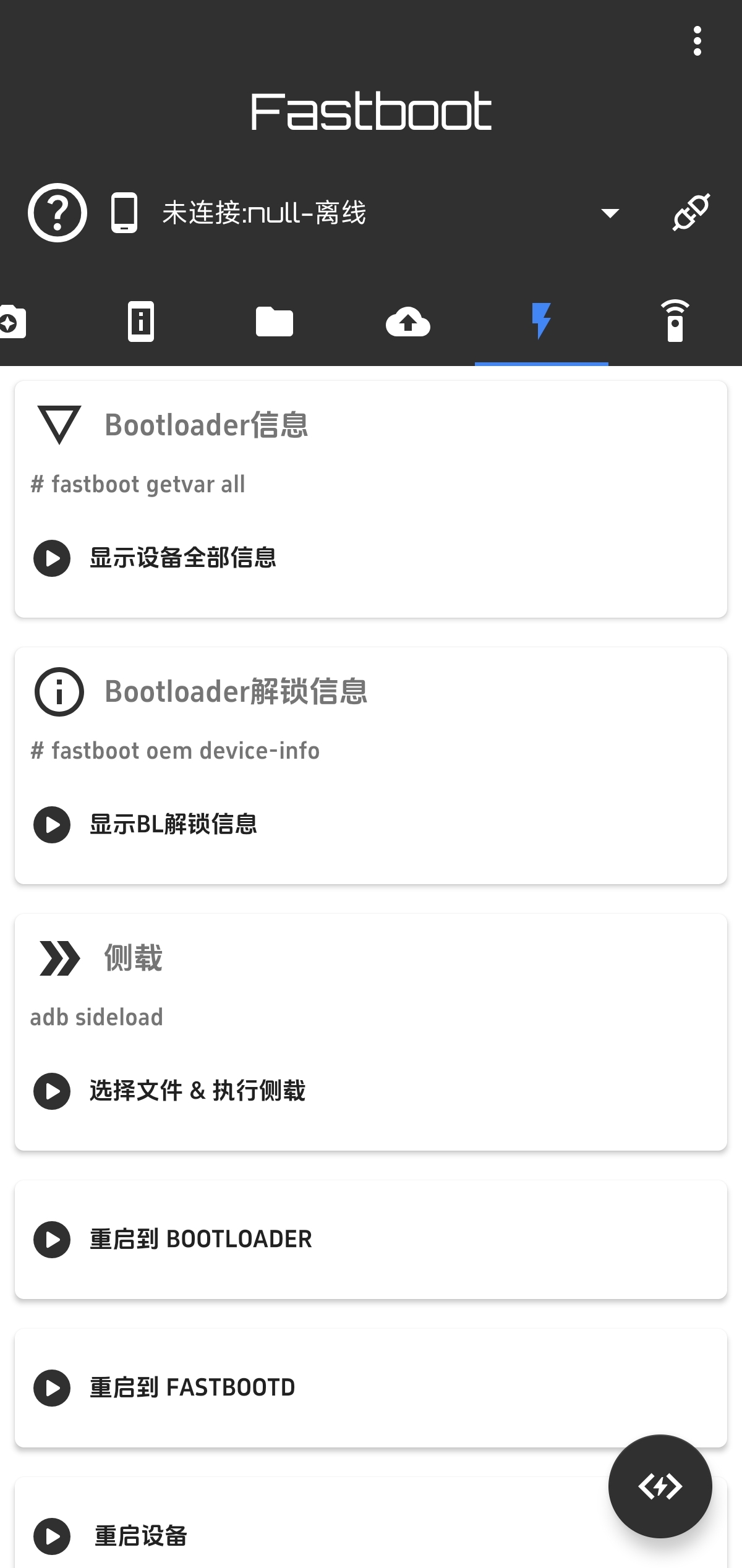The height and width of the screenshot is (1568, 742).
Task: Click the phone device icon near connection status
Action: (x=126, y=213)
